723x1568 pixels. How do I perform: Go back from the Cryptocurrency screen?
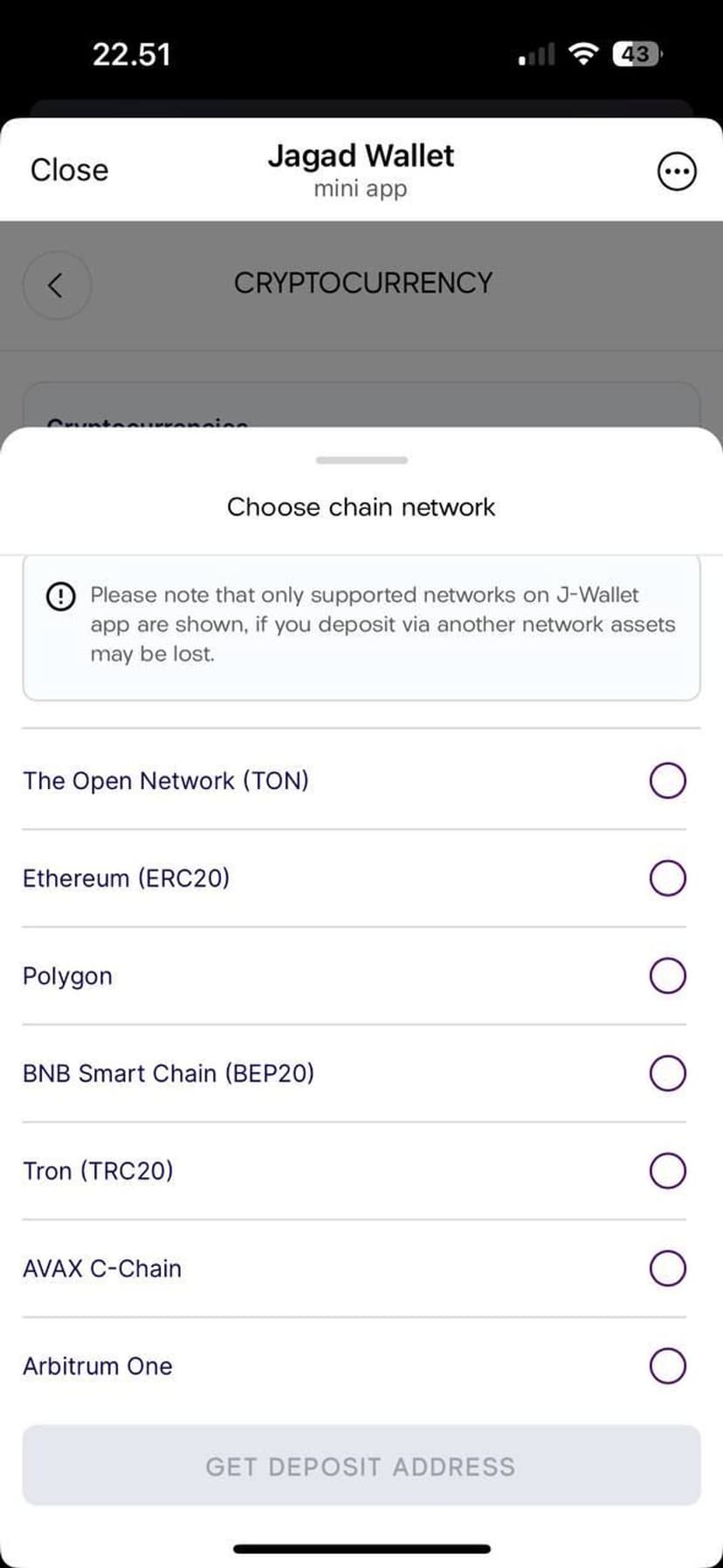tap(57, 285)
